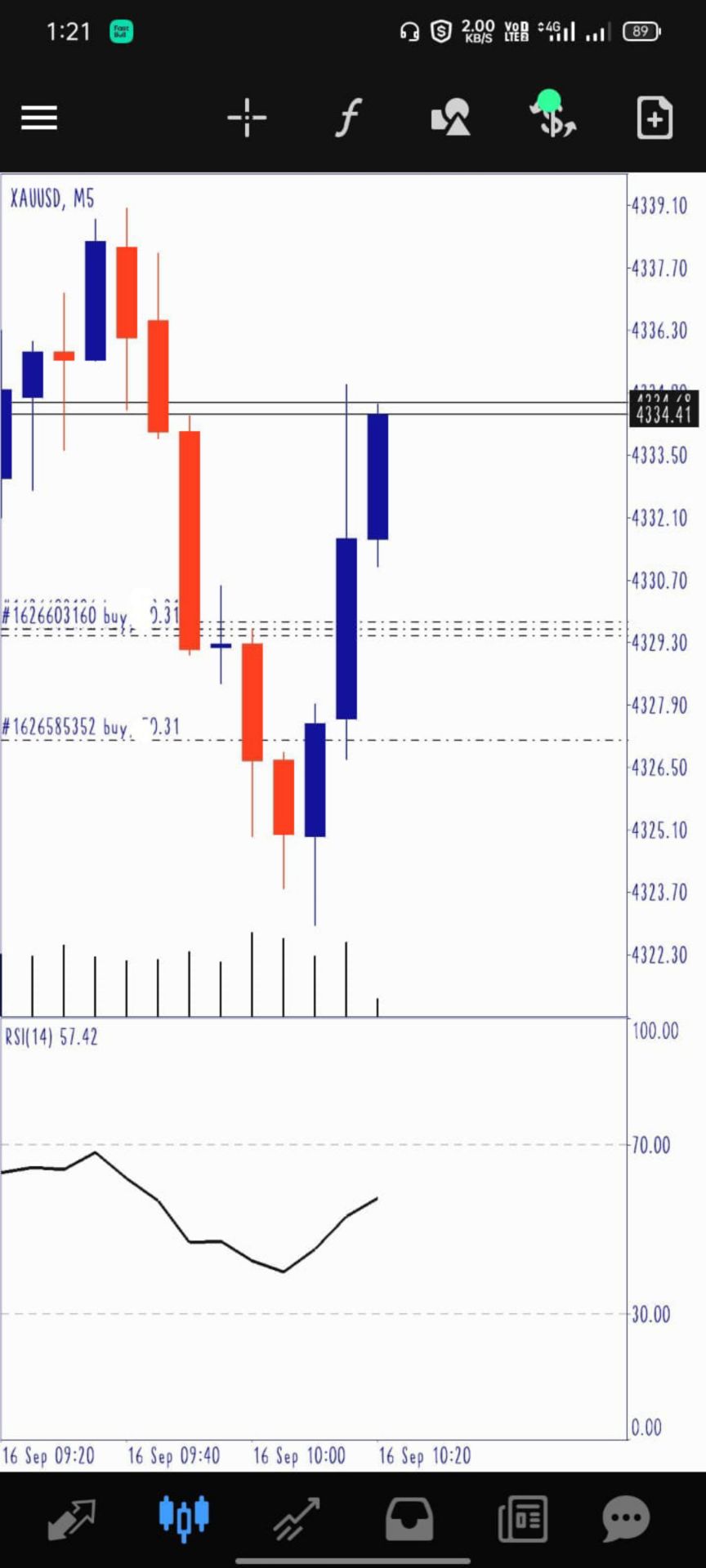Create a new order
Image resolution: width=706 pixels, height=1568 pixels.
[x=655, y=118]
